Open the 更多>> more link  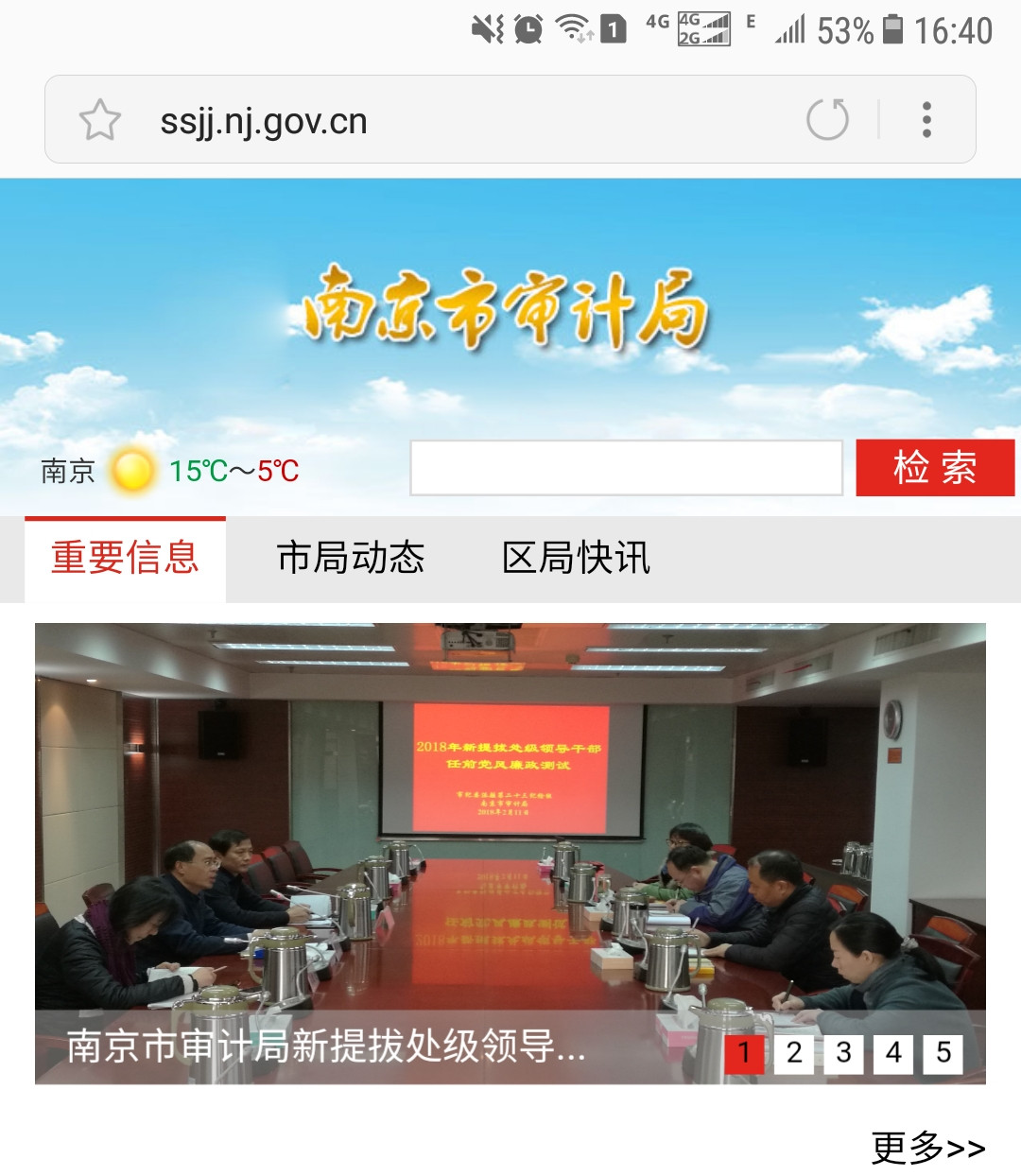tap(927, 1148)
